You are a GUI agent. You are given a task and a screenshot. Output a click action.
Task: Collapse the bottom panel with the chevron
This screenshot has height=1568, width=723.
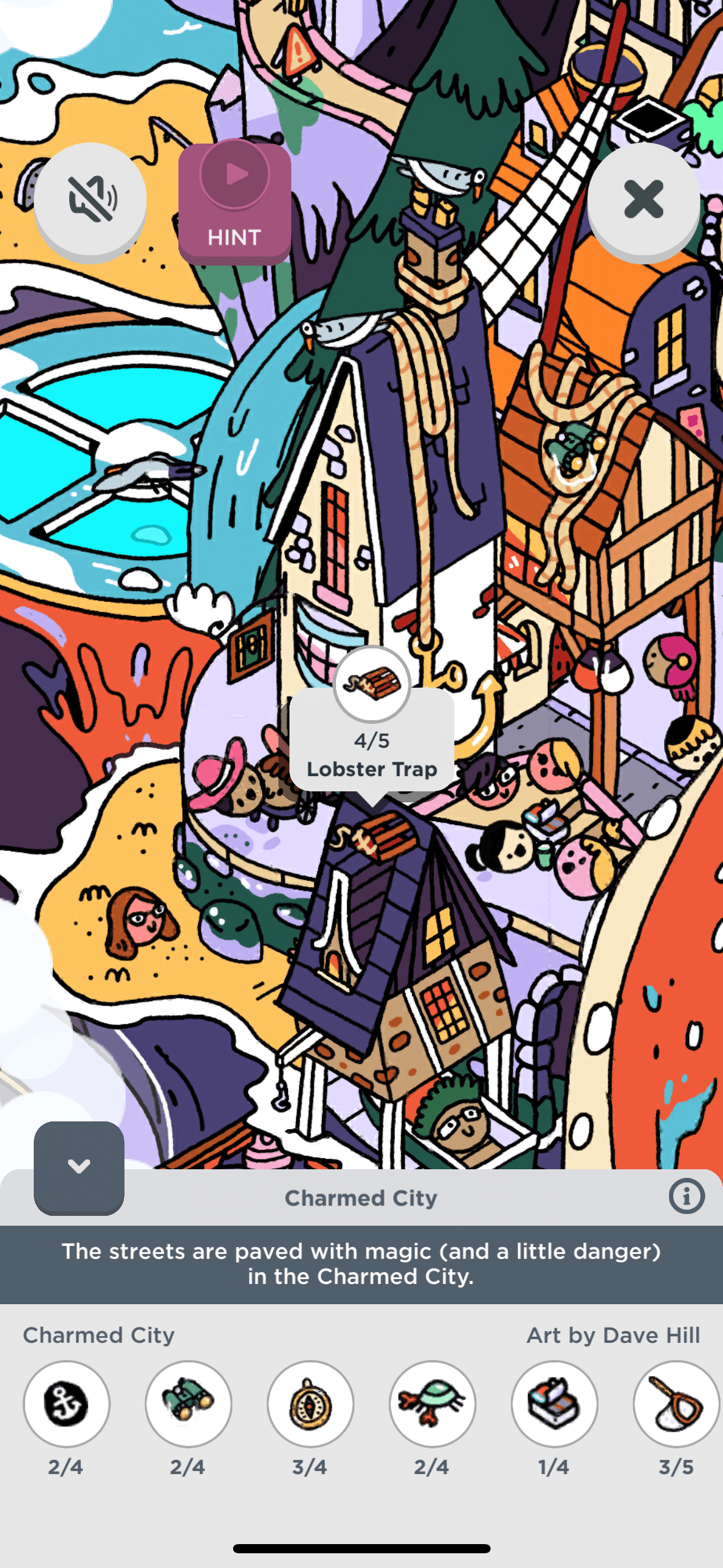click(x=79, y=1167)
